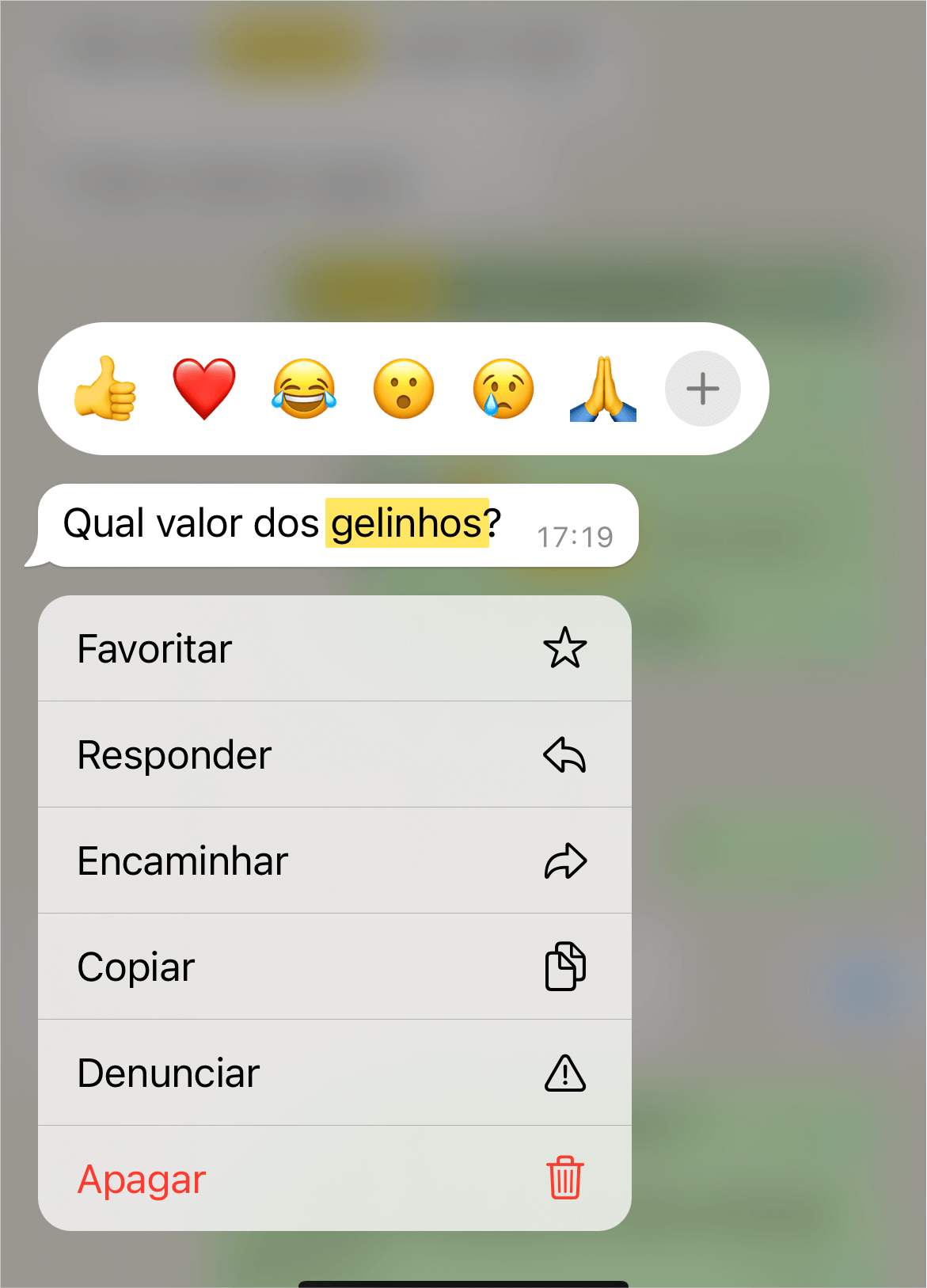Image resolution: width=927 pixels, height=1288 pixels.
Task: Open more reactions with the plus button
Action: coord(702,389)
